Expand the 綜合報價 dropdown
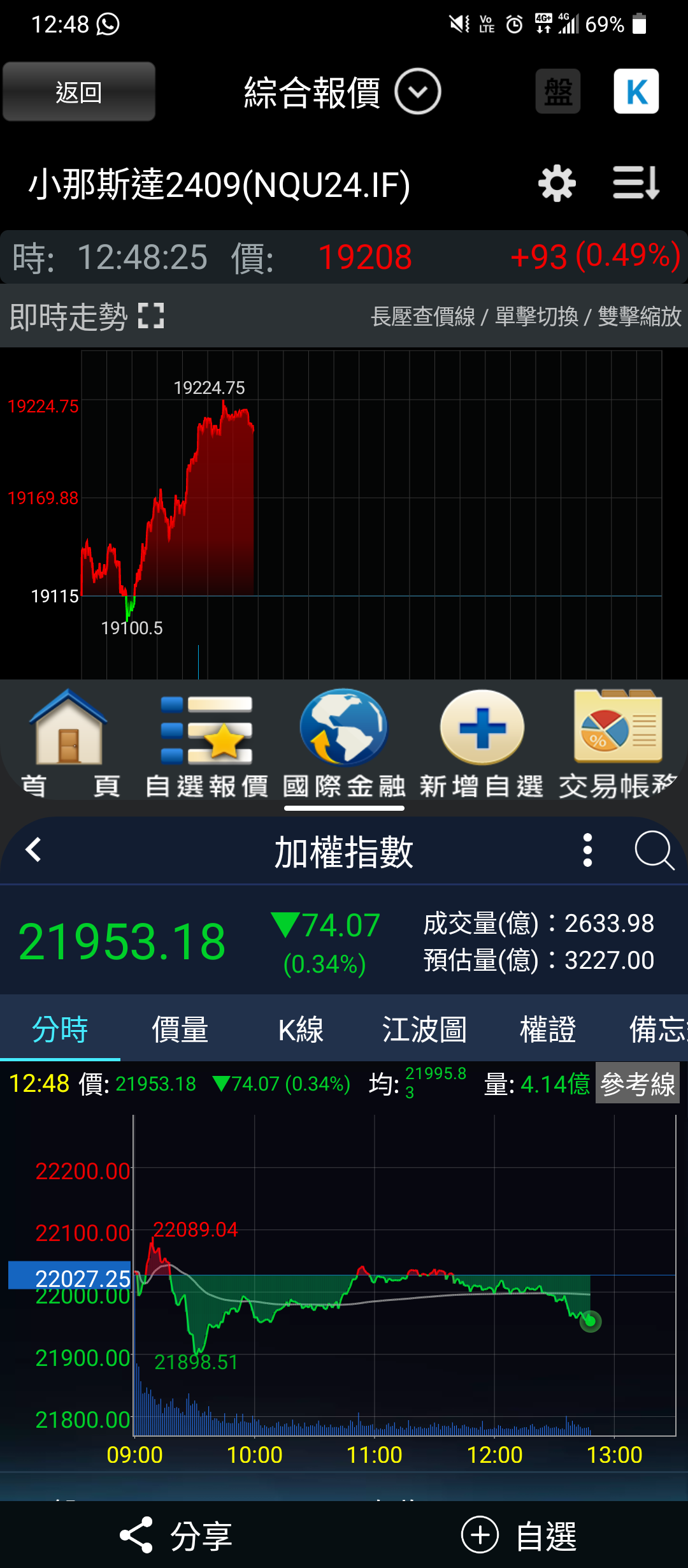Viewport: 688px width, 1568px height. (417, 92)
